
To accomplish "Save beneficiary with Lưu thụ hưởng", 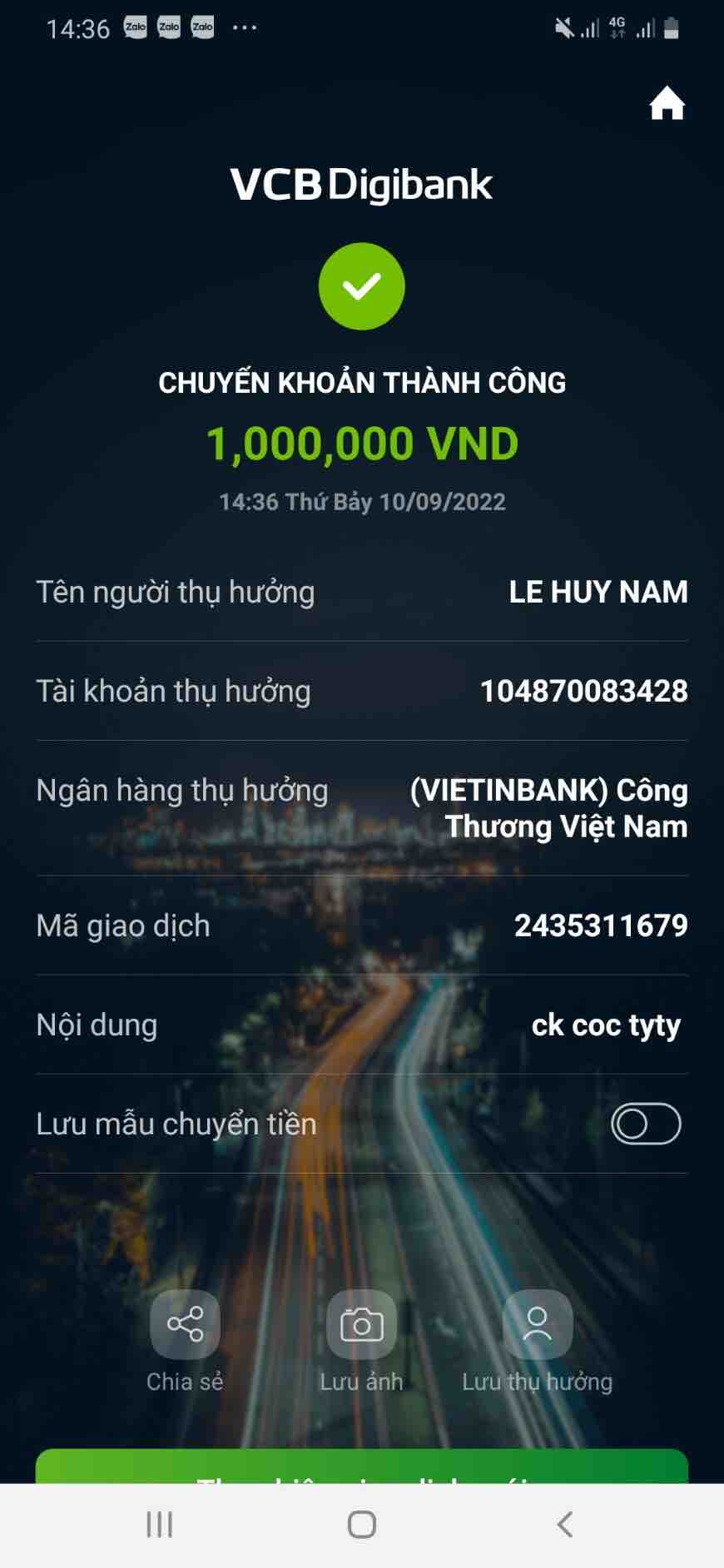I will click(x=538, y=1324).
